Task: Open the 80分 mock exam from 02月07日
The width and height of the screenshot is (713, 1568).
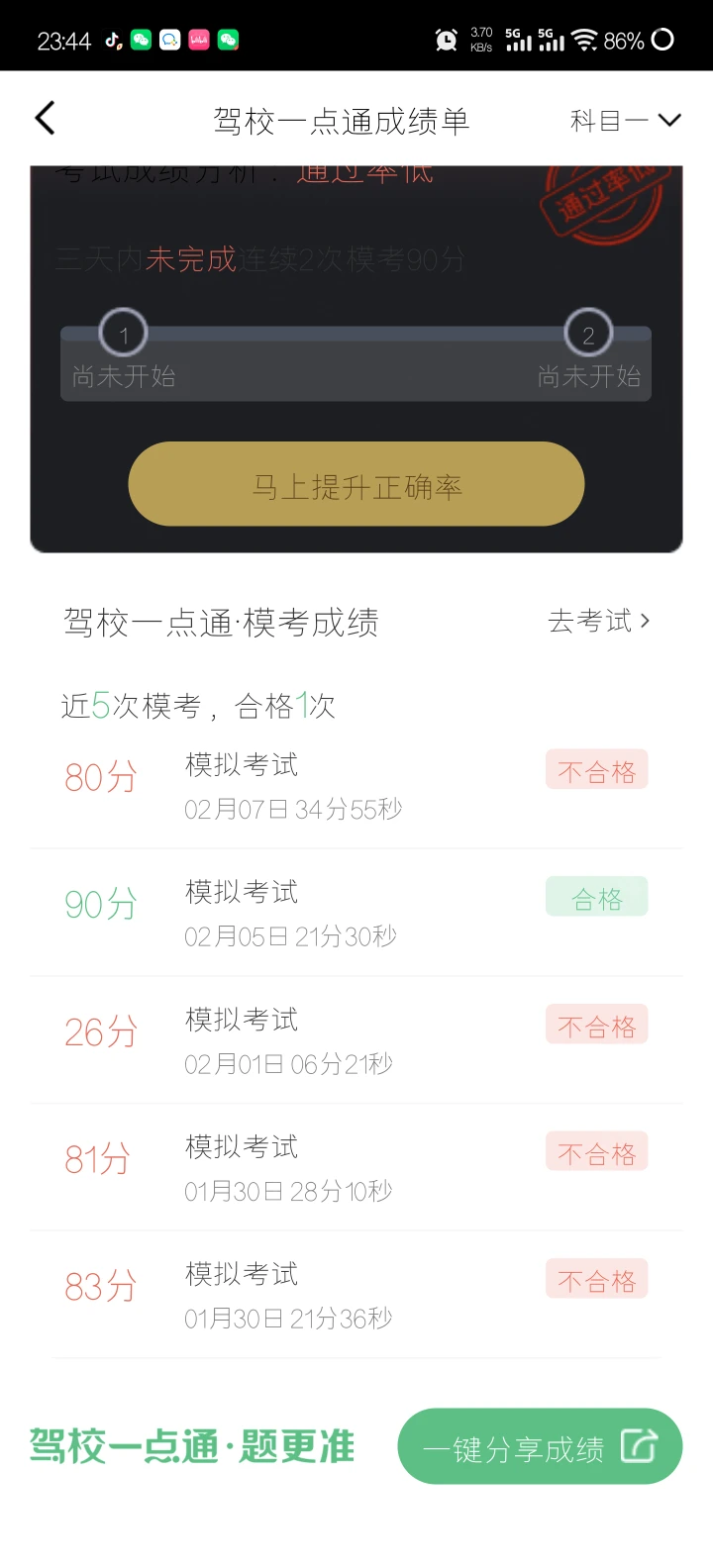Action: (x=355, y=786)
